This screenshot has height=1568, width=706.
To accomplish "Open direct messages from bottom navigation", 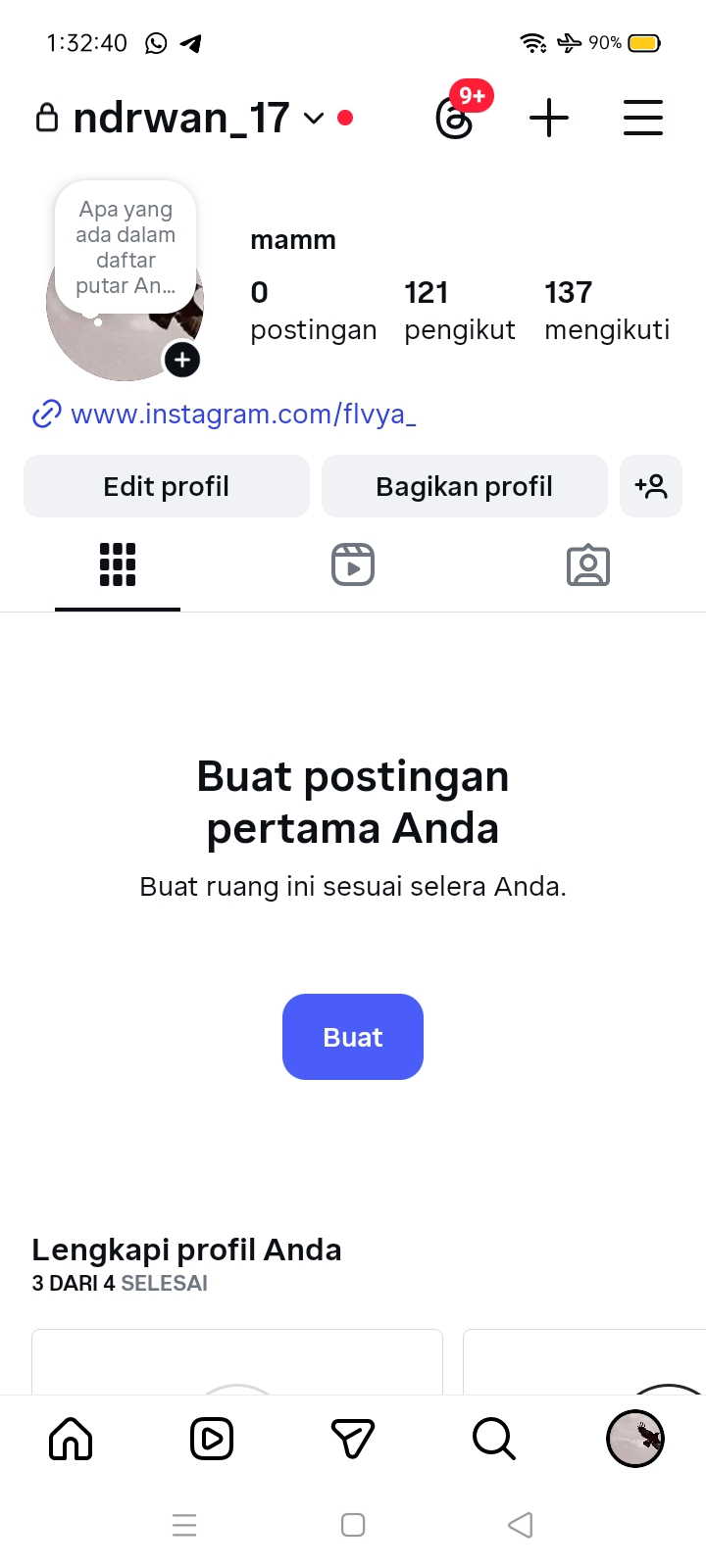I will click(353, 1439).
